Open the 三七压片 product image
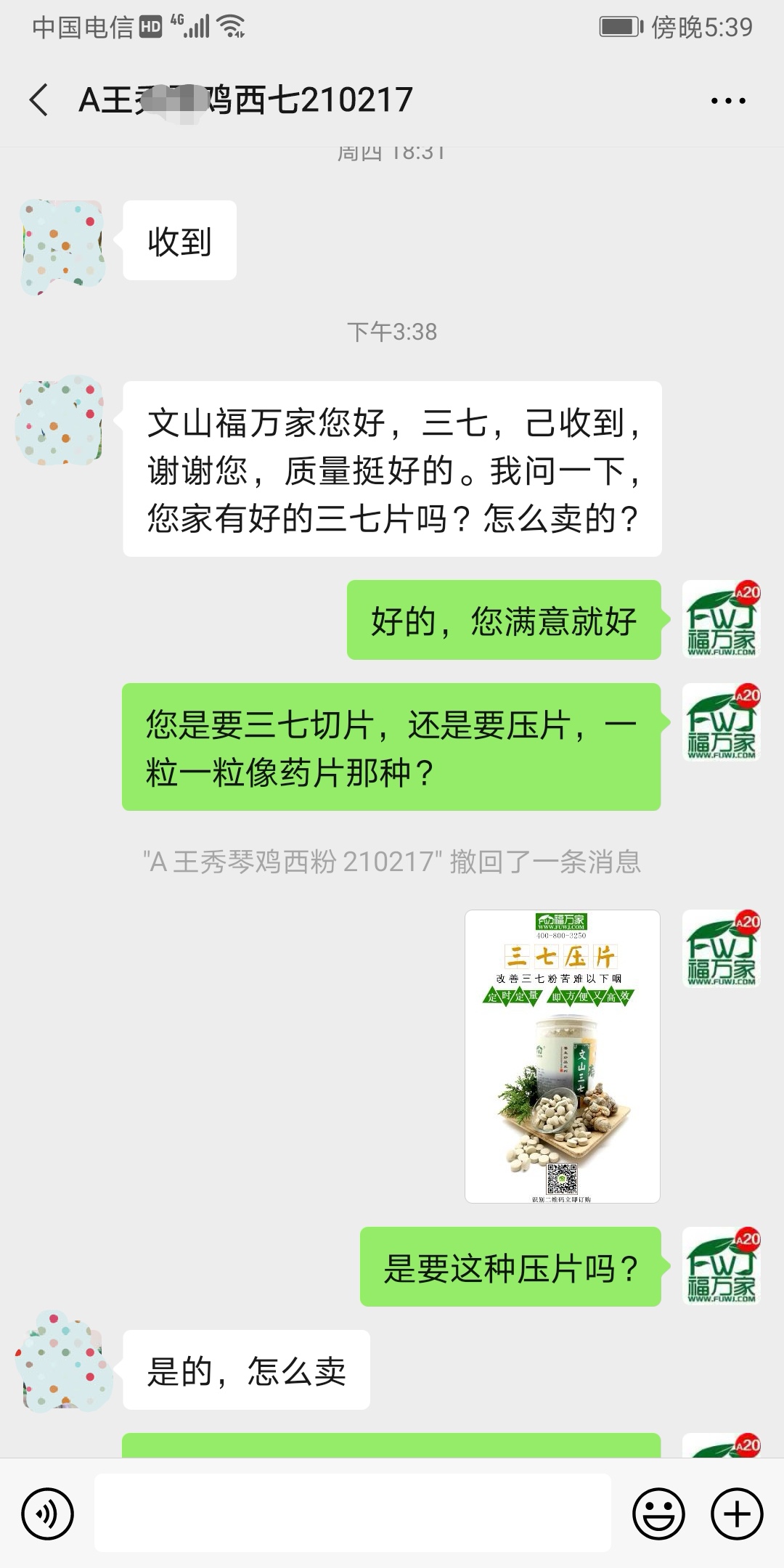 (x=563, y=1056)
